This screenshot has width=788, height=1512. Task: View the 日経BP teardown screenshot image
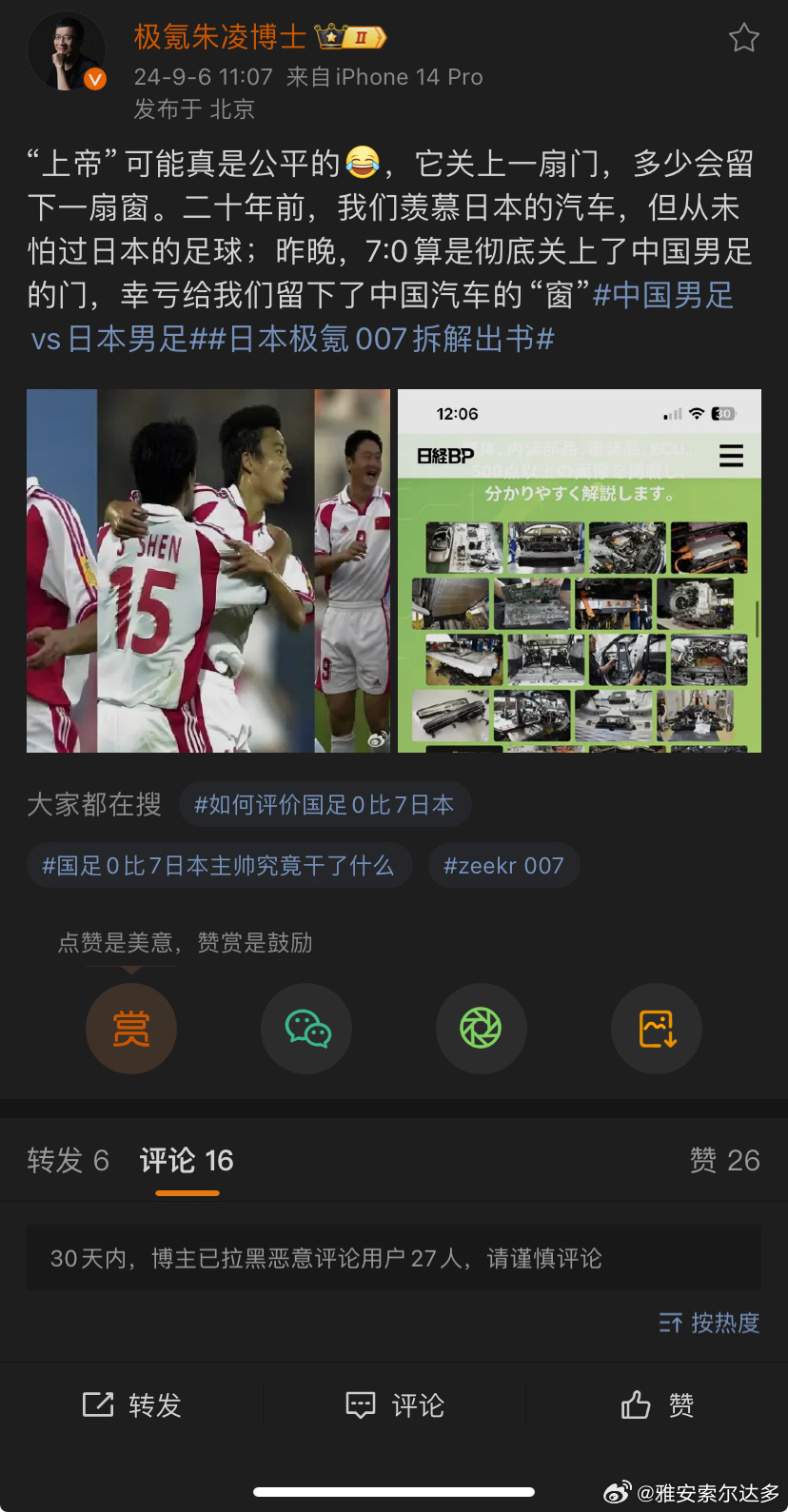580,571
